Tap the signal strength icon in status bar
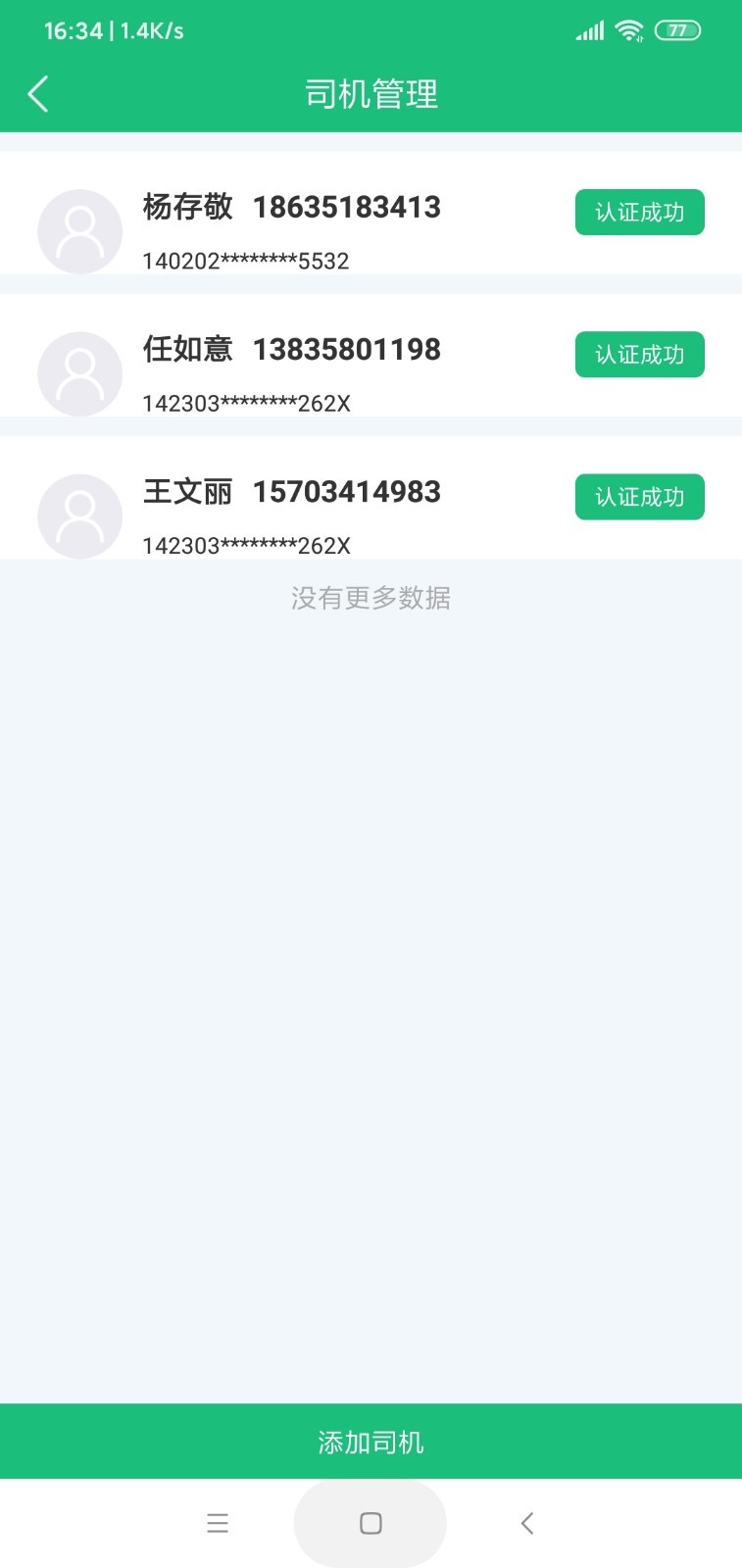The width and height of the screenshot is (742, 1568). [x=588, y=29]
